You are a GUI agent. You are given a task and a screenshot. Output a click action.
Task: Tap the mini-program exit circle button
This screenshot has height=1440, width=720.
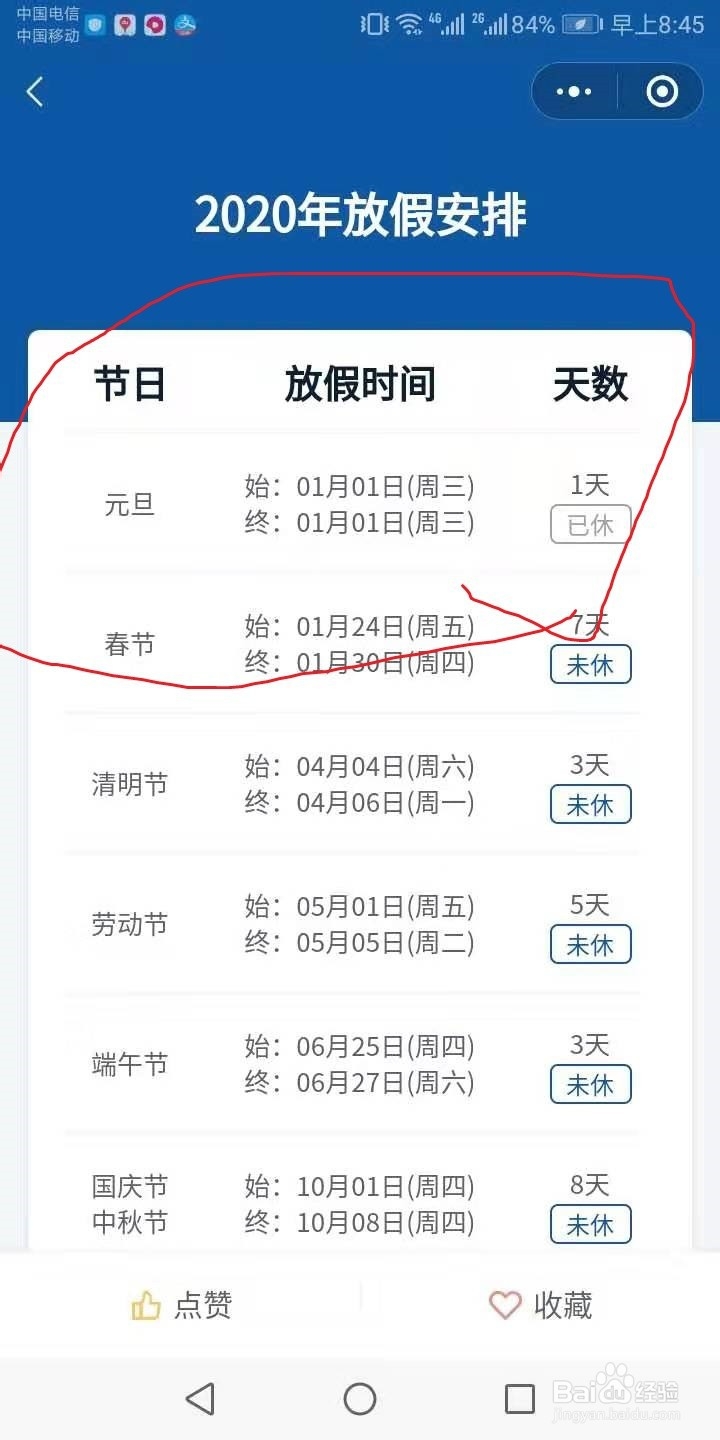661,91
